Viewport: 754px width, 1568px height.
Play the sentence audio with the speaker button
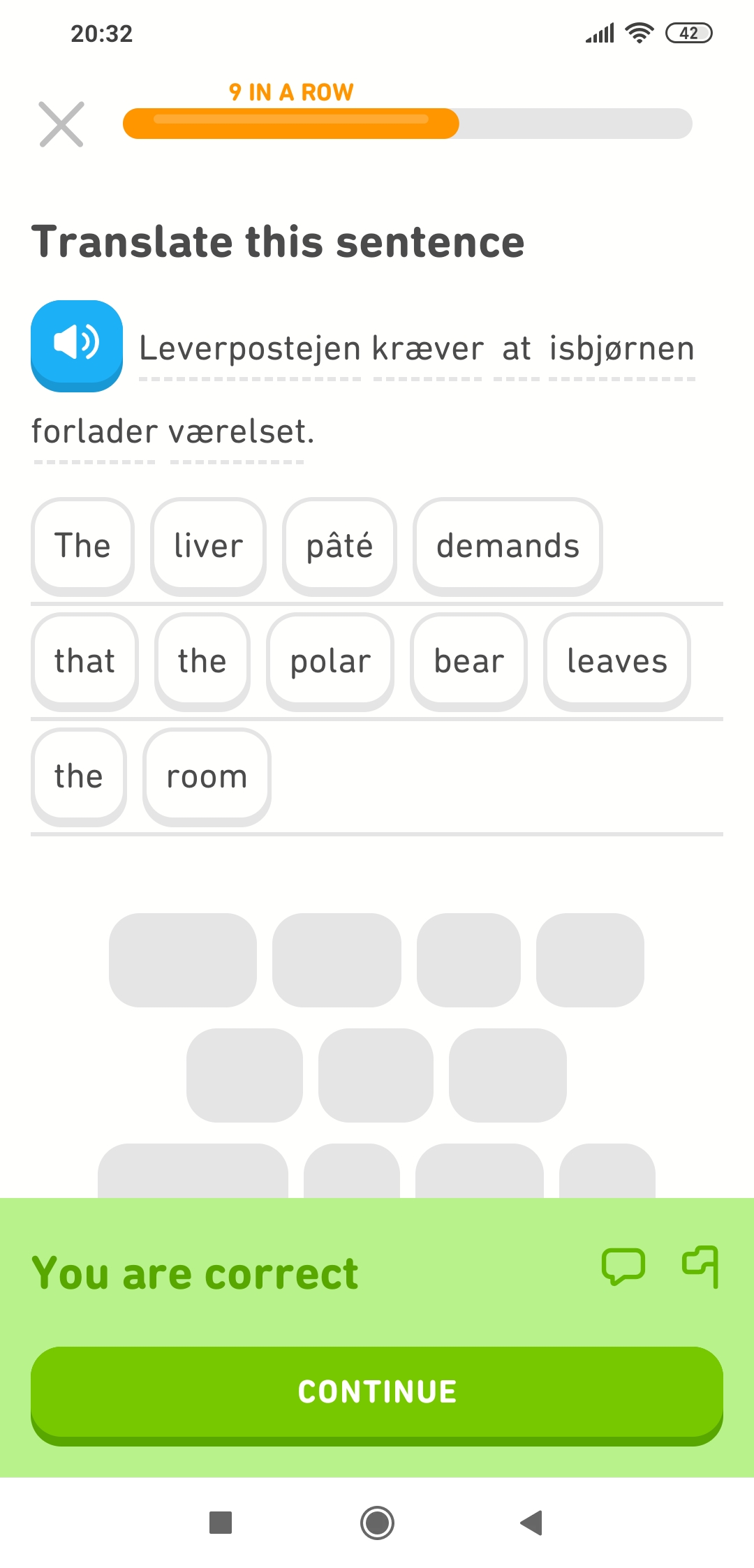tap(77, 346)
